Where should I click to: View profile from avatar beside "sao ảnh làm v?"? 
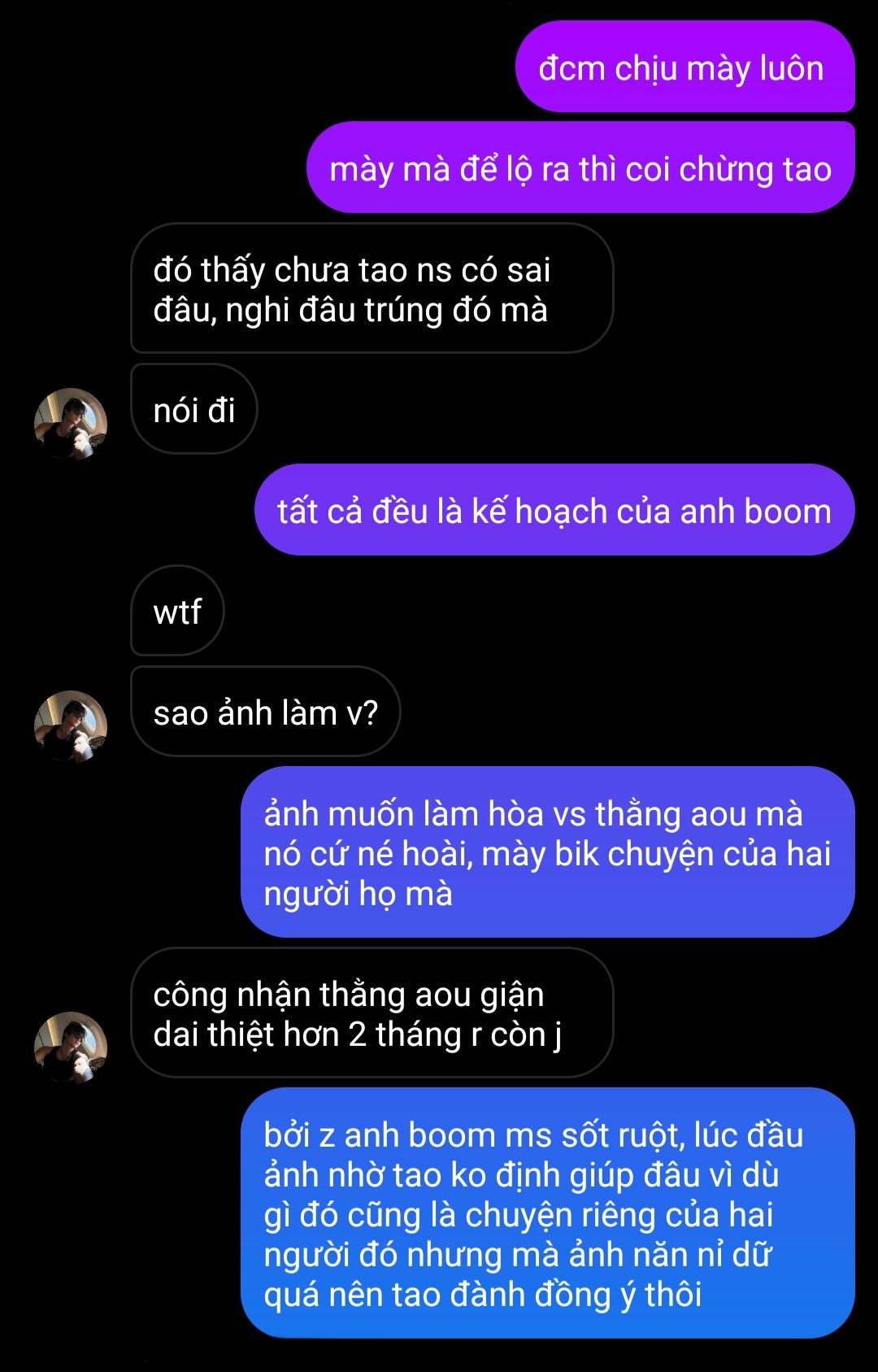pyautogui.click(x=71, y=726)
